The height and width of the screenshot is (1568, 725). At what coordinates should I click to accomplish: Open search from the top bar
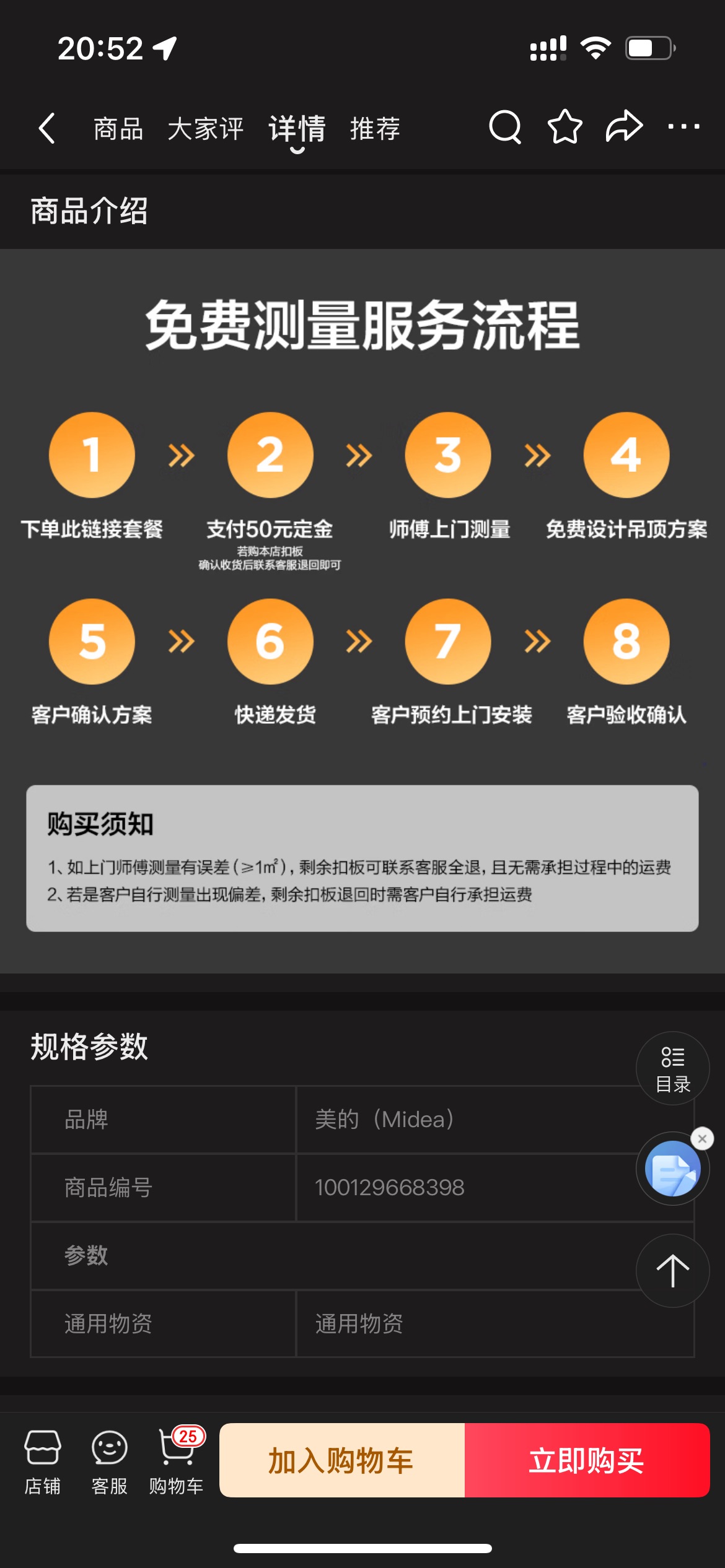[x=504, y=127]
